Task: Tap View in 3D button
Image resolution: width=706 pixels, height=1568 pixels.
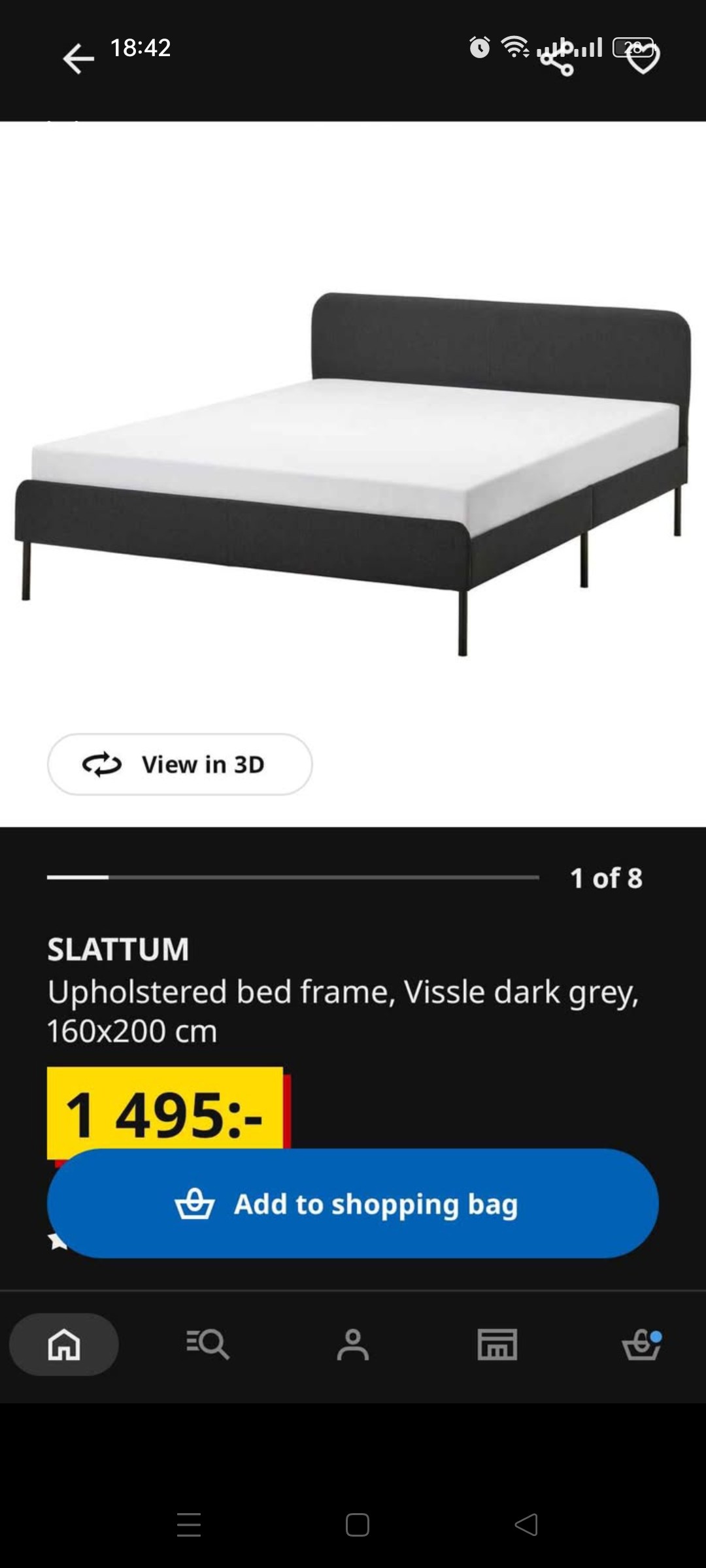Action: coord(180,764)
